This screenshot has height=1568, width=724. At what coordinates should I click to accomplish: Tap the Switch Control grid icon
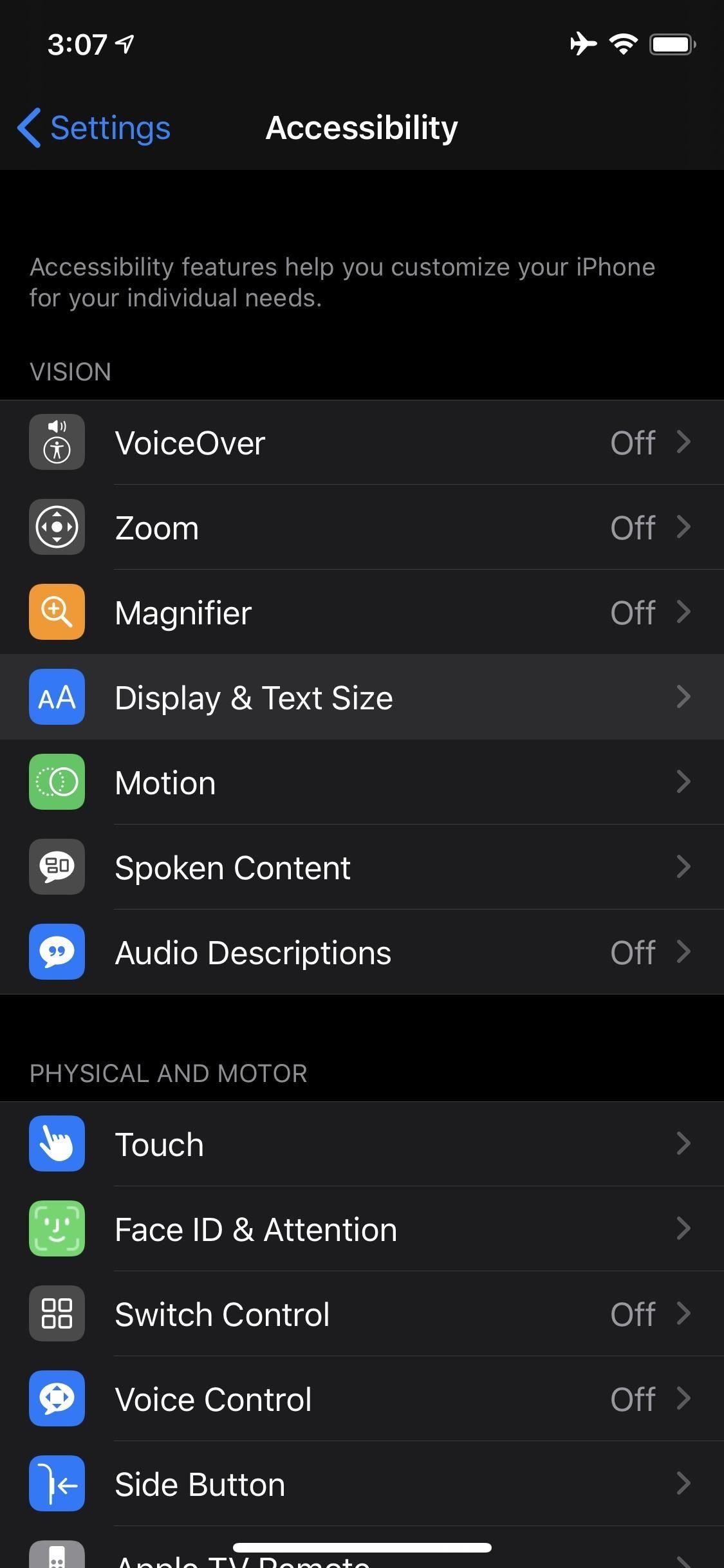coord(57,1314)
